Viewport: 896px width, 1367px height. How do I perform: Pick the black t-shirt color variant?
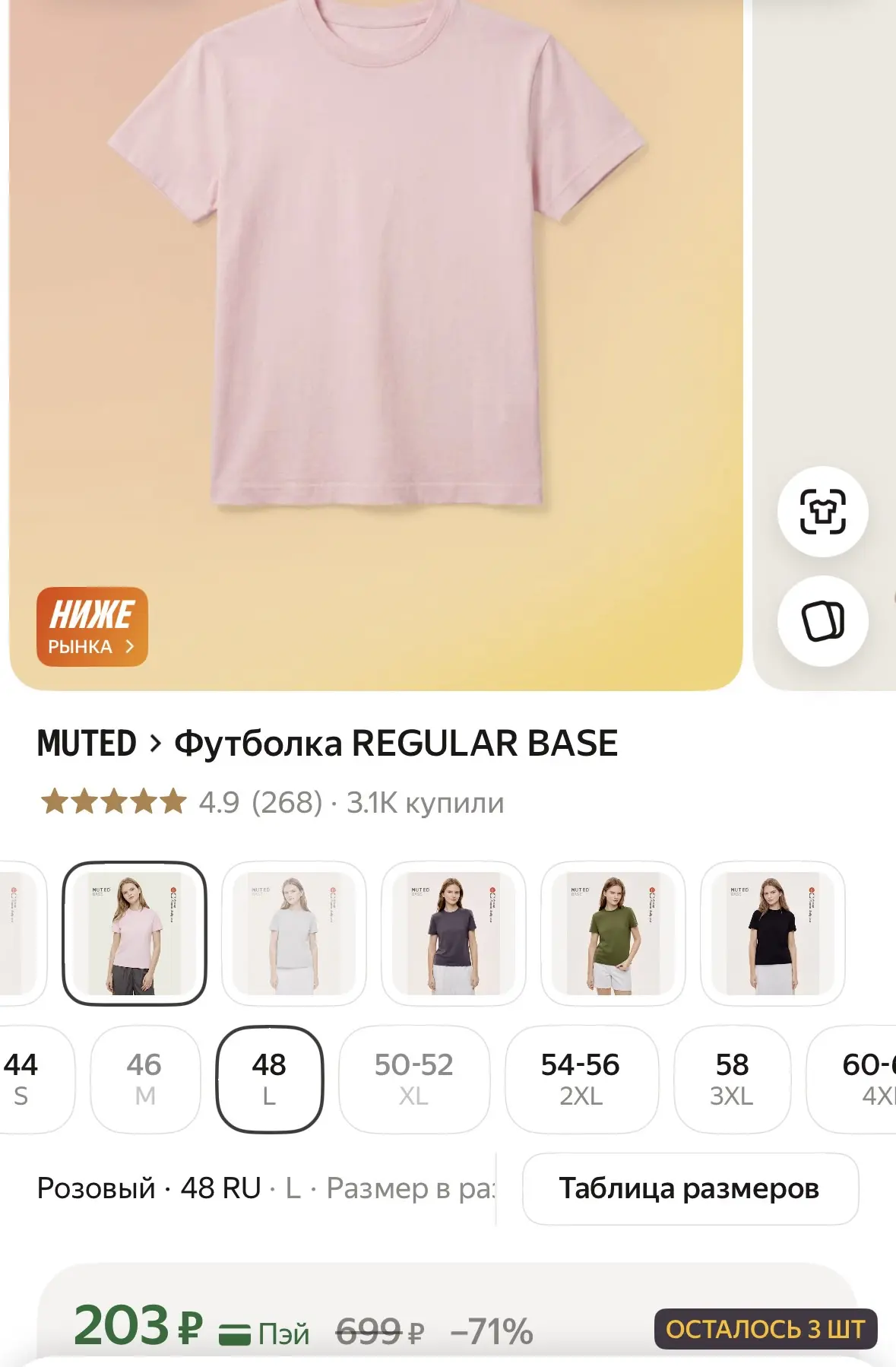pos(773,933)
